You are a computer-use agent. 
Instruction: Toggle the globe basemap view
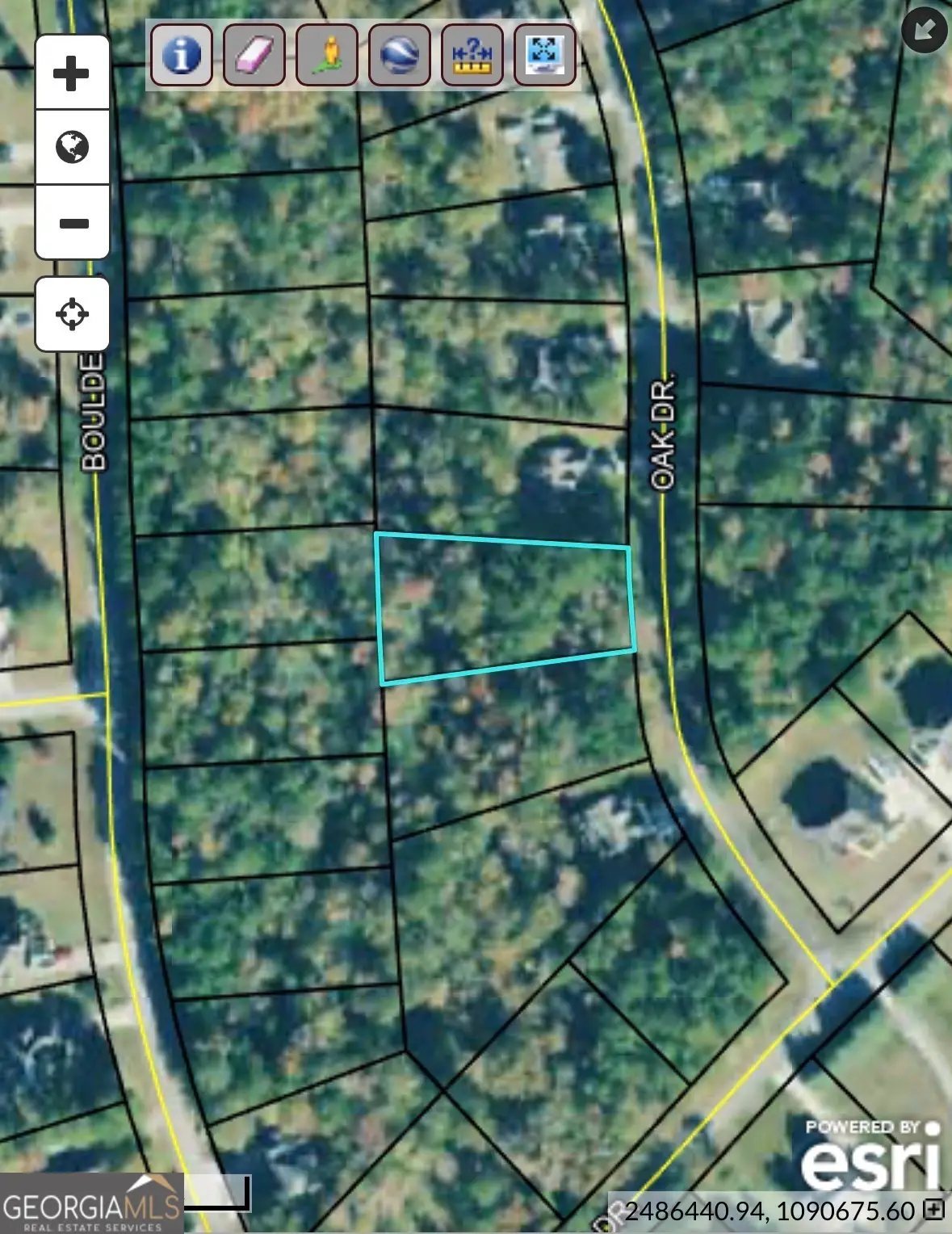coord(71,149)
